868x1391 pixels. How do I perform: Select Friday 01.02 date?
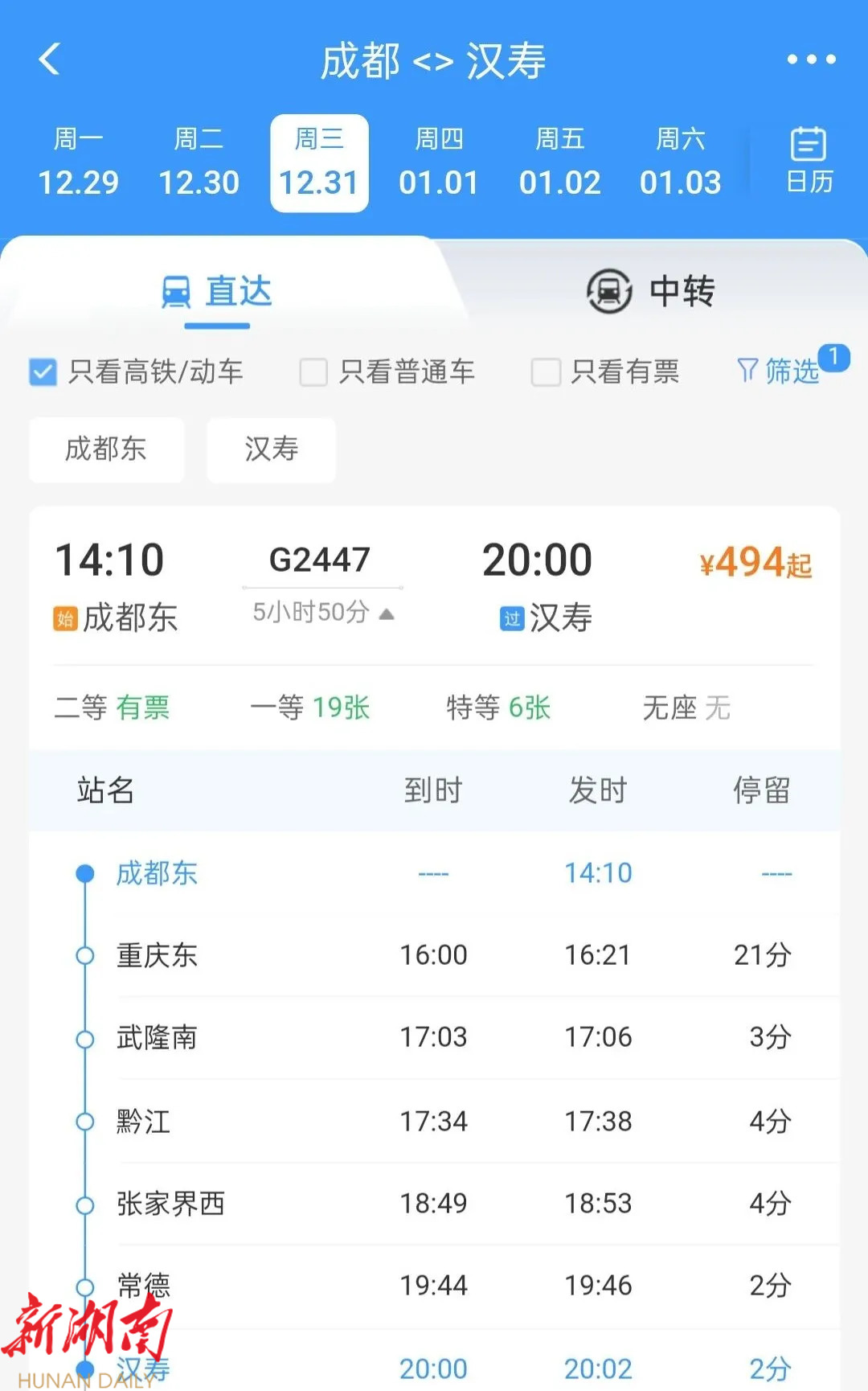[x=559, y=163]
